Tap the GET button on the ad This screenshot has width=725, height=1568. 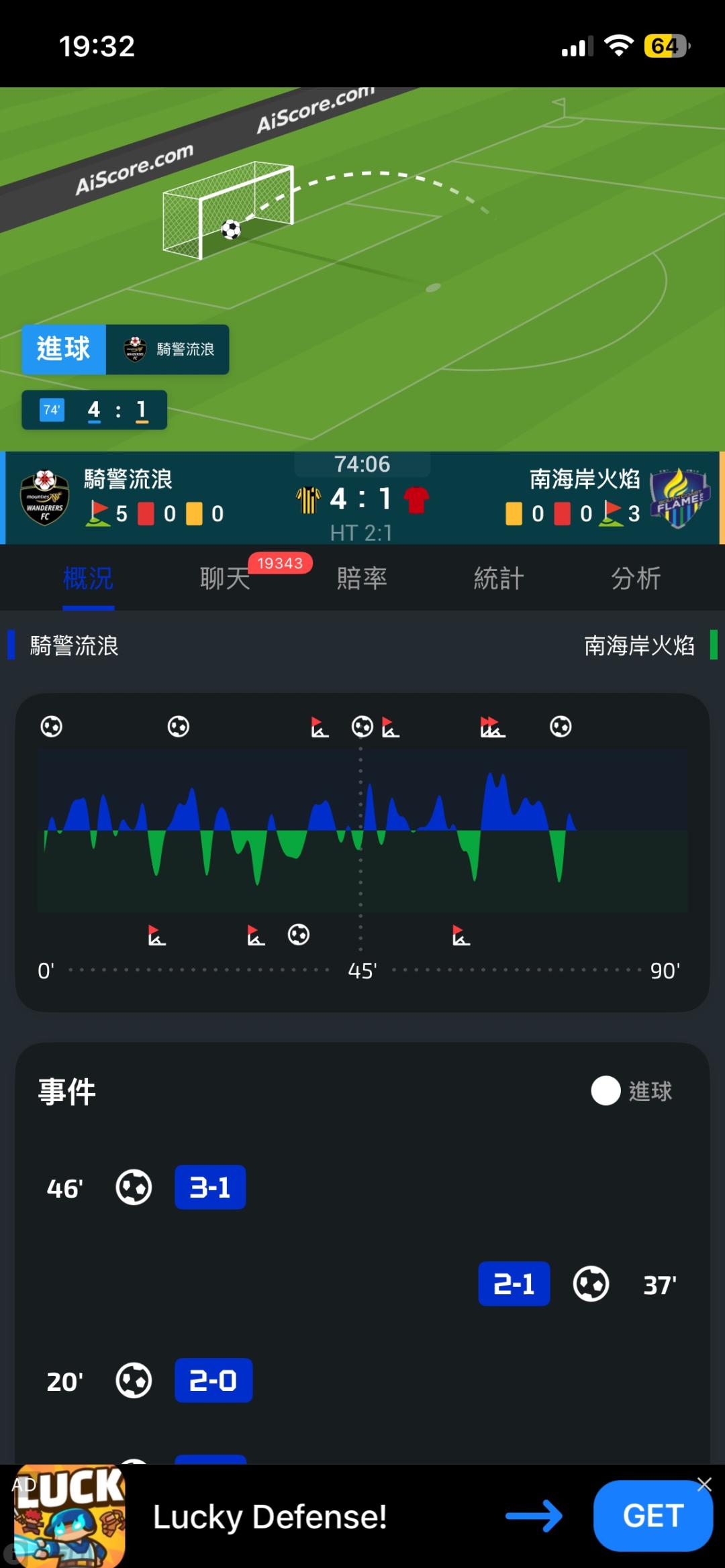[x=652, y=1515]
